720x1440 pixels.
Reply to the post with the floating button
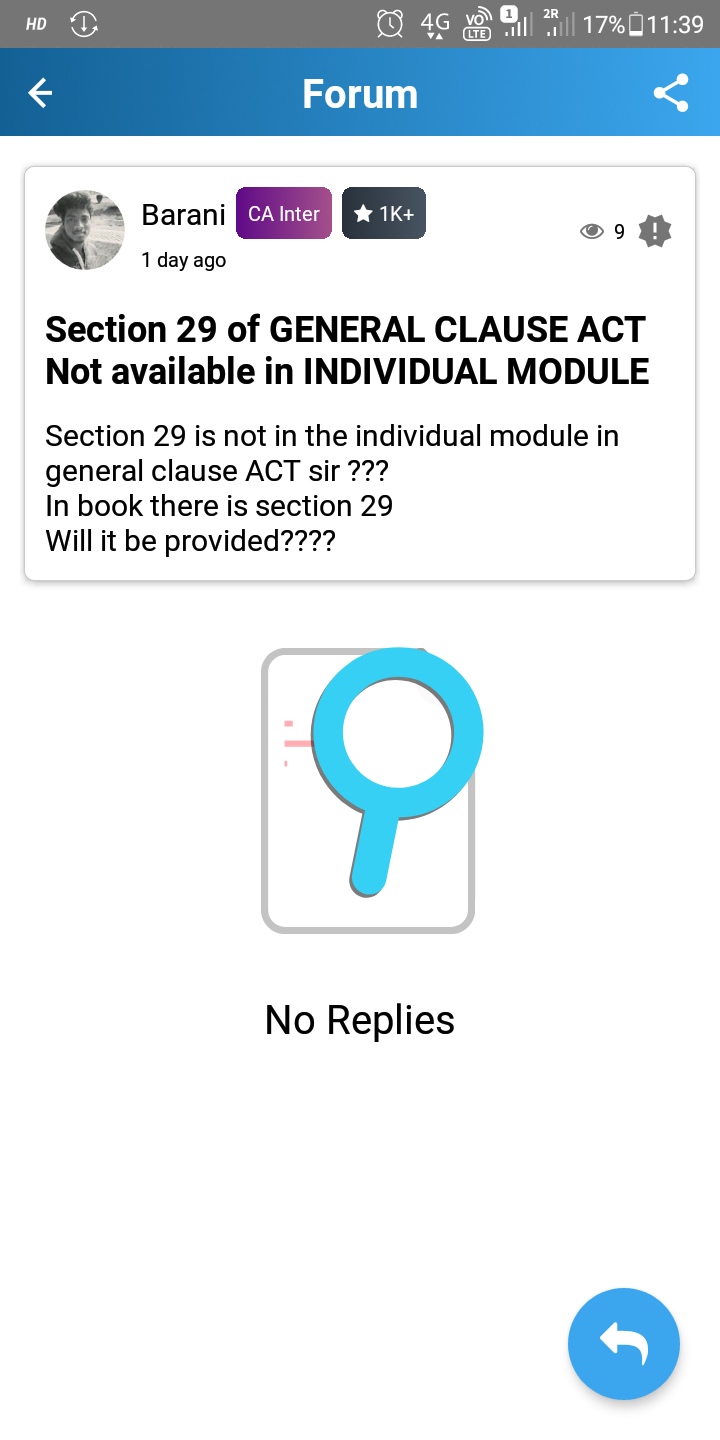(623, 1343)
